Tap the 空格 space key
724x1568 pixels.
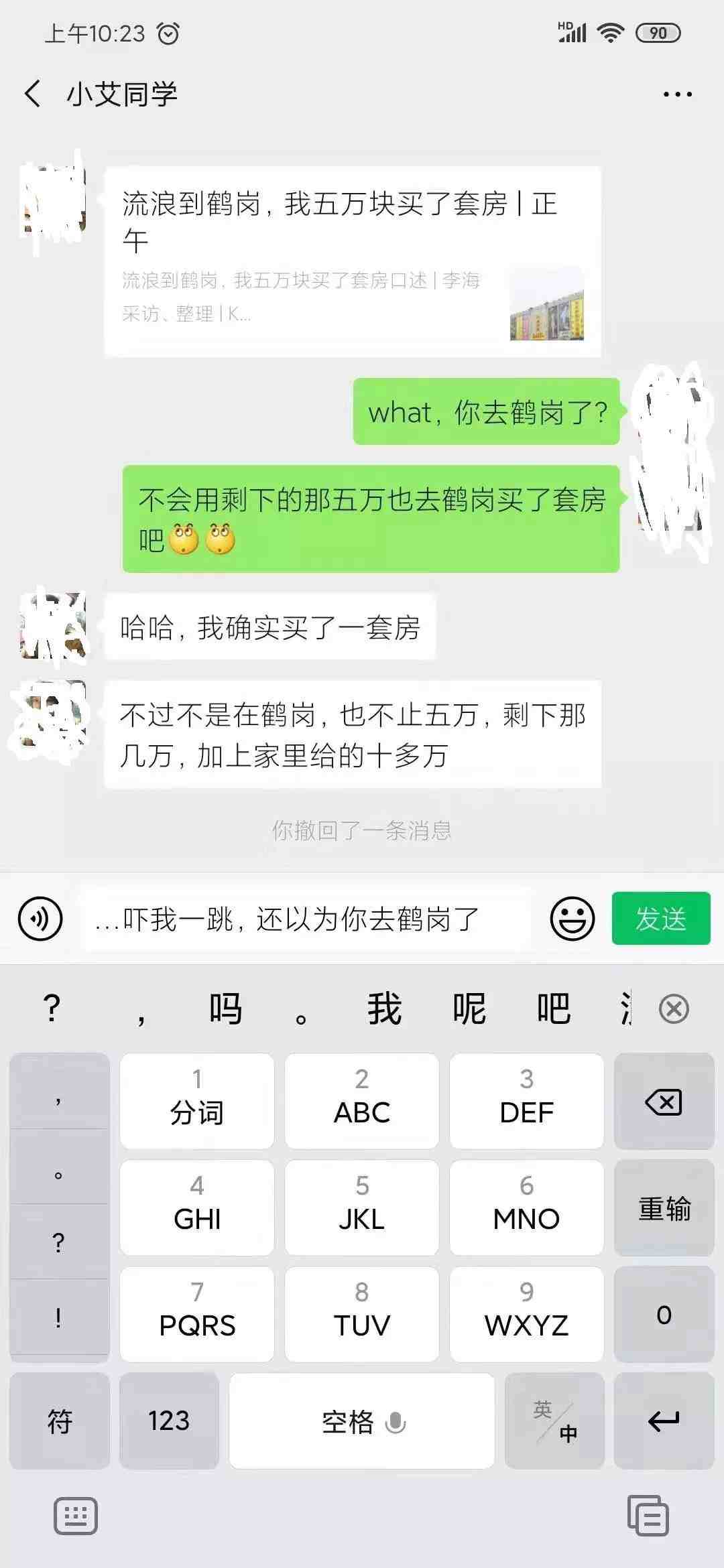(362, 1421)
